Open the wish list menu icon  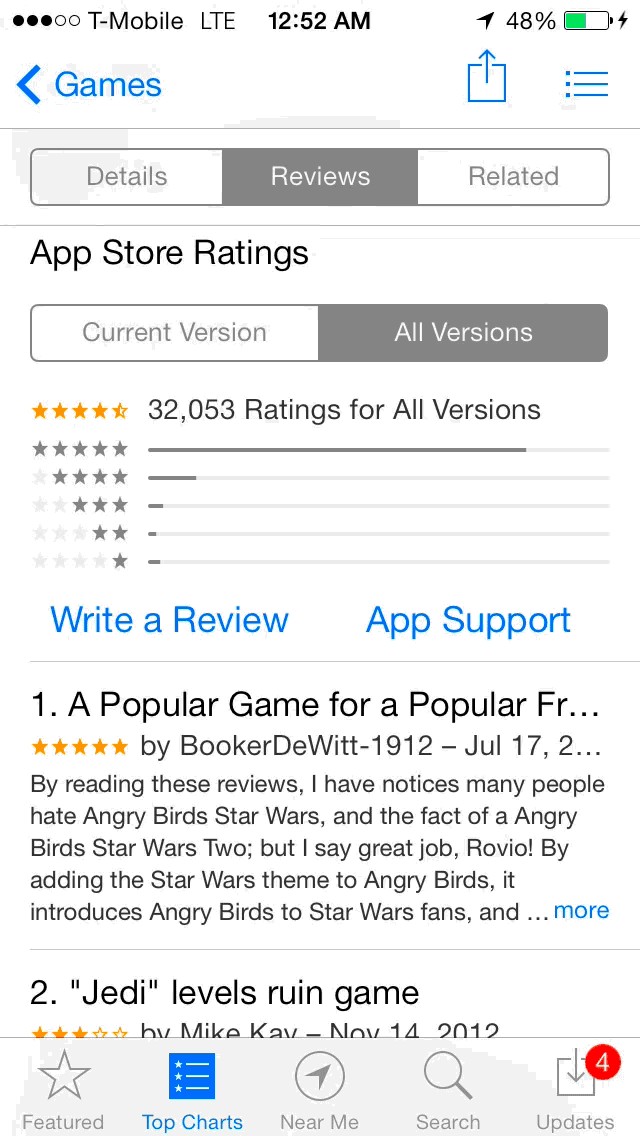[x=586, y=85]
